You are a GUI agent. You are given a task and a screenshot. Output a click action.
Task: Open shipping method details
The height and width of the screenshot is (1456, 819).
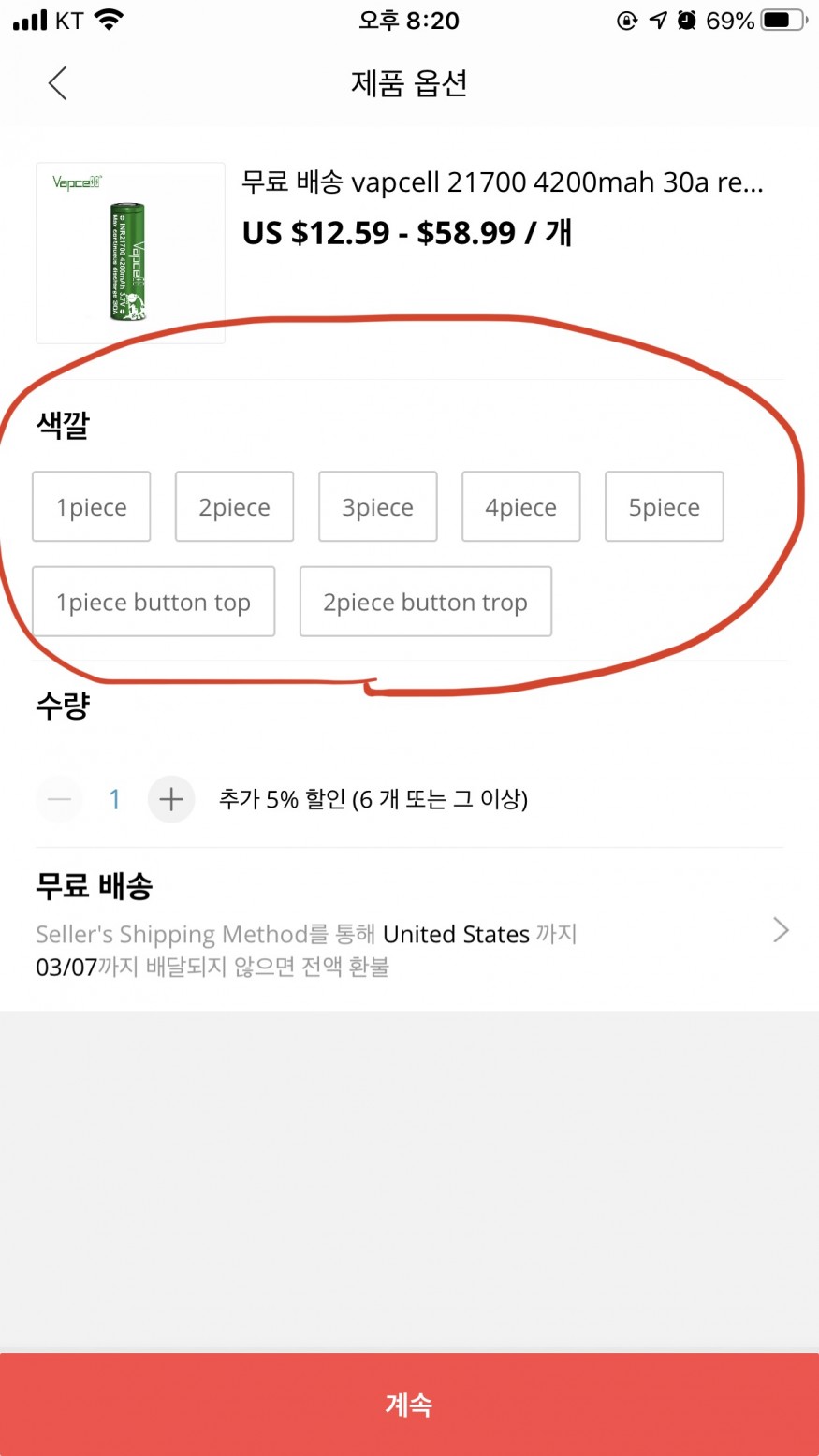click(x=781, y=930)
